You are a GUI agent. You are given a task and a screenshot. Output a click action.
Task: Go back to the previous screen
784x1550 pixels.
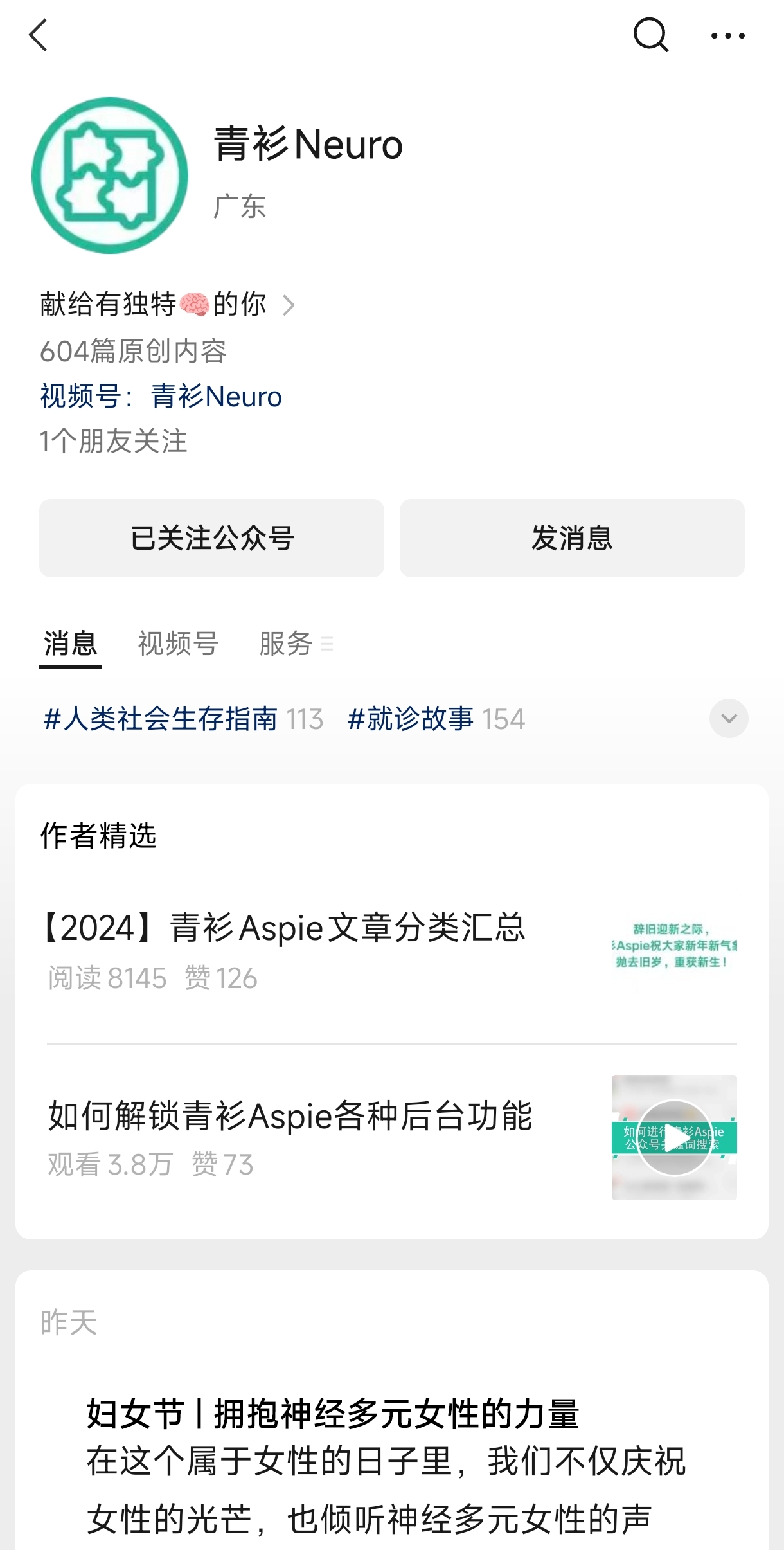click(39, 35)
